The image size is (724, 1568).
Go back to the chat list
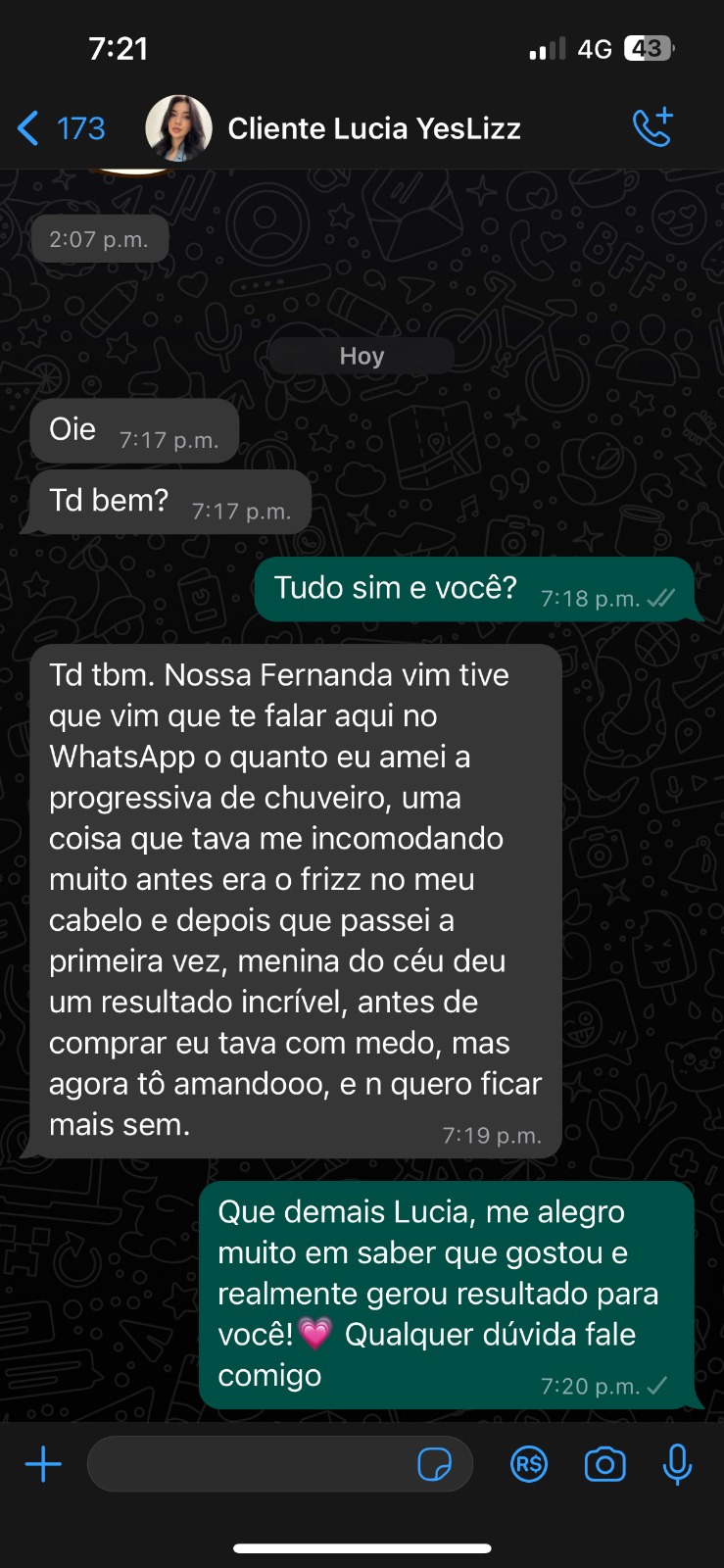[59, 128]
